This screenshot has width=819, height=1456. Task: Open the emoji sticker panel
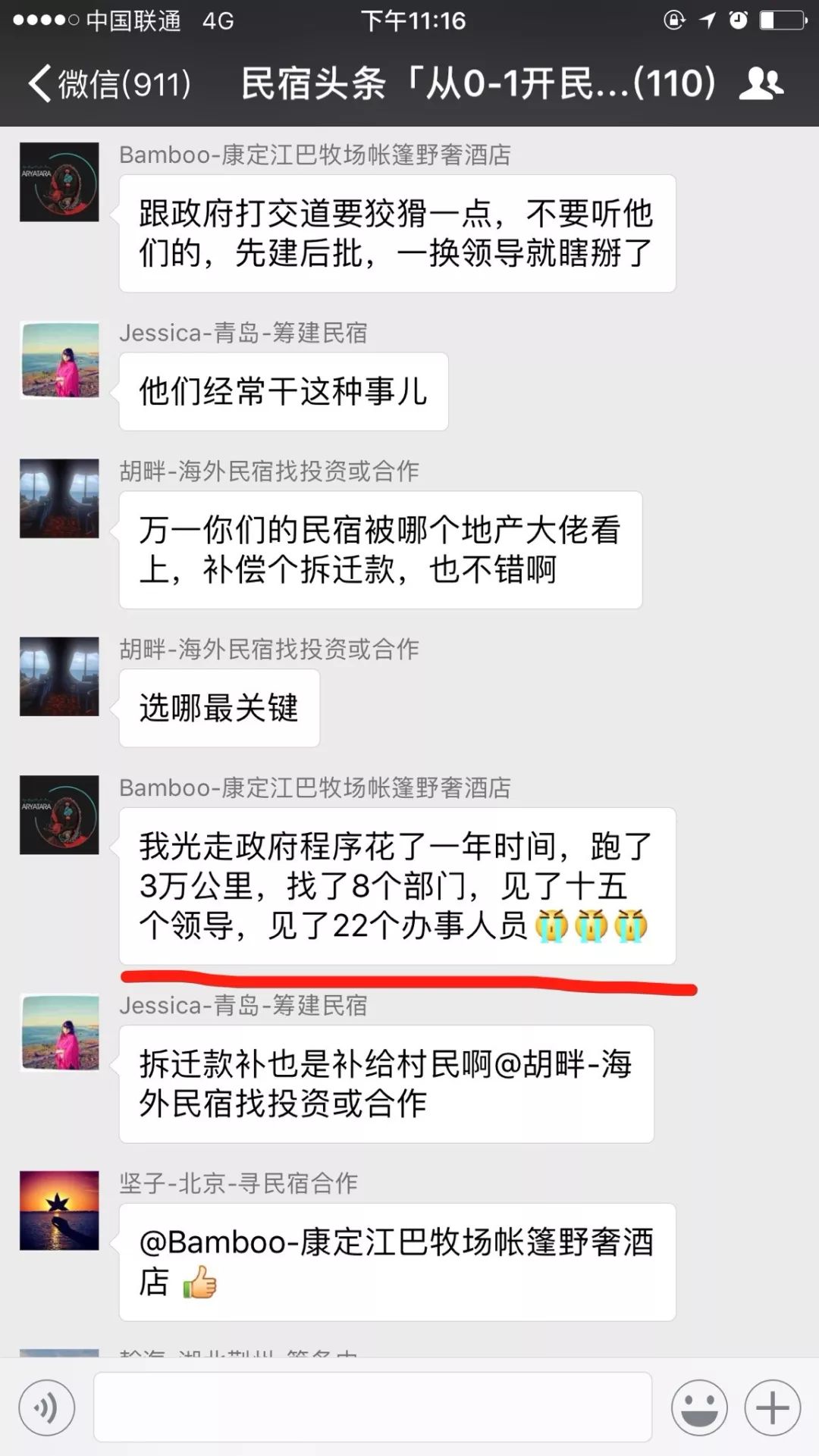coord(698,1407)
